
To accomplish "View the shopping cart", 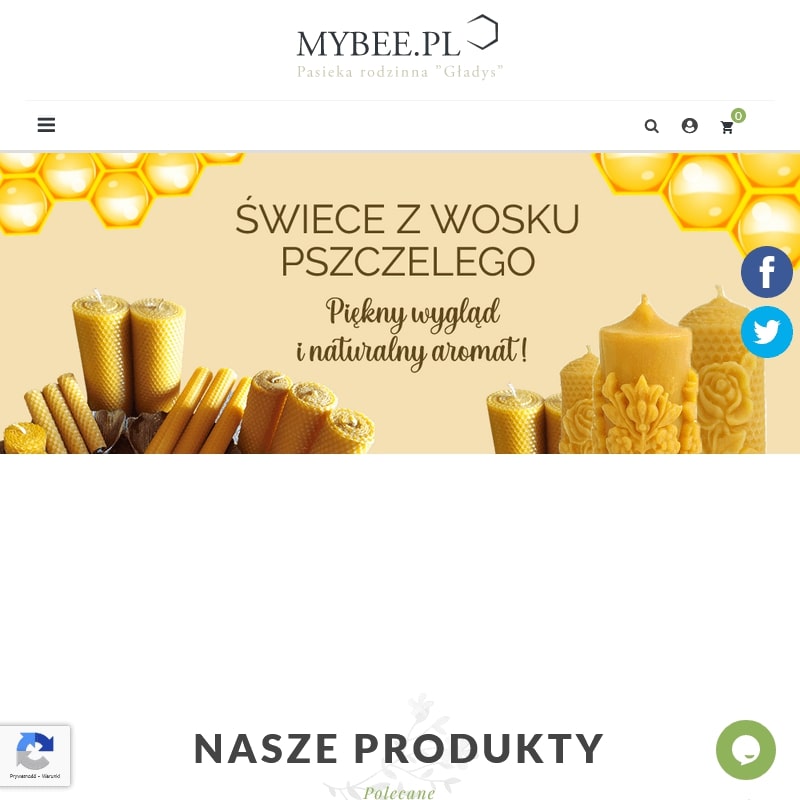I will [x=727, y=127].
